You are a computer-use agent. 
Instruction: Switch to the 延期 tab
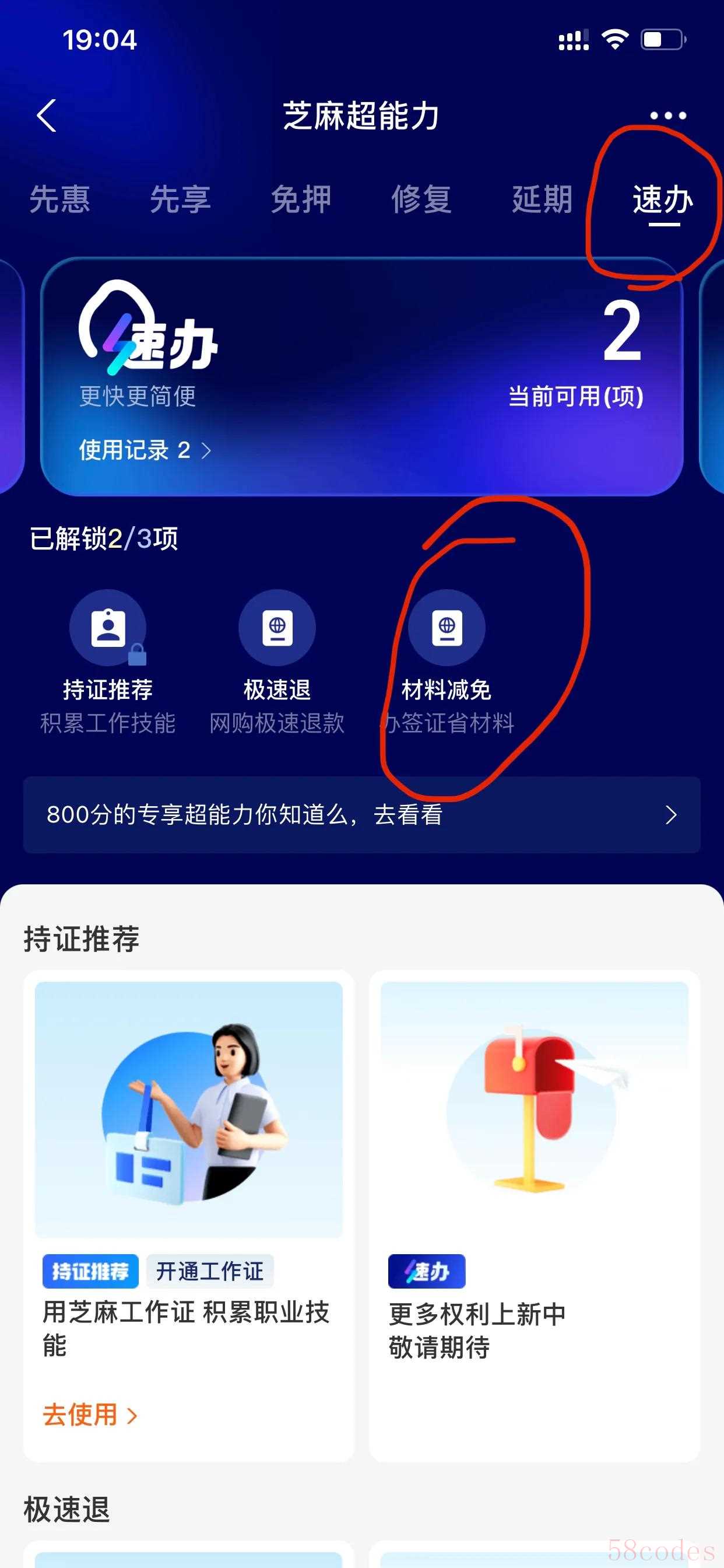pos(542,199)
